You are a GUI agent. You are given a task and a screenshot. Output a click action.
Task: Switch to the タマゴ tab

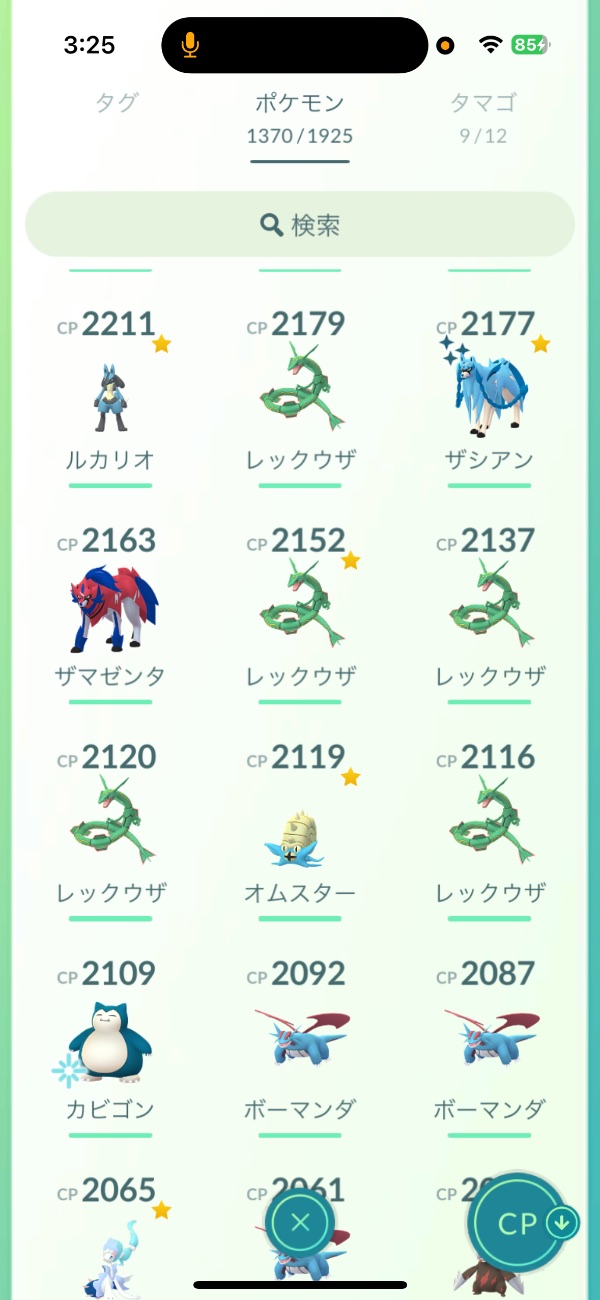click(483, 115)
